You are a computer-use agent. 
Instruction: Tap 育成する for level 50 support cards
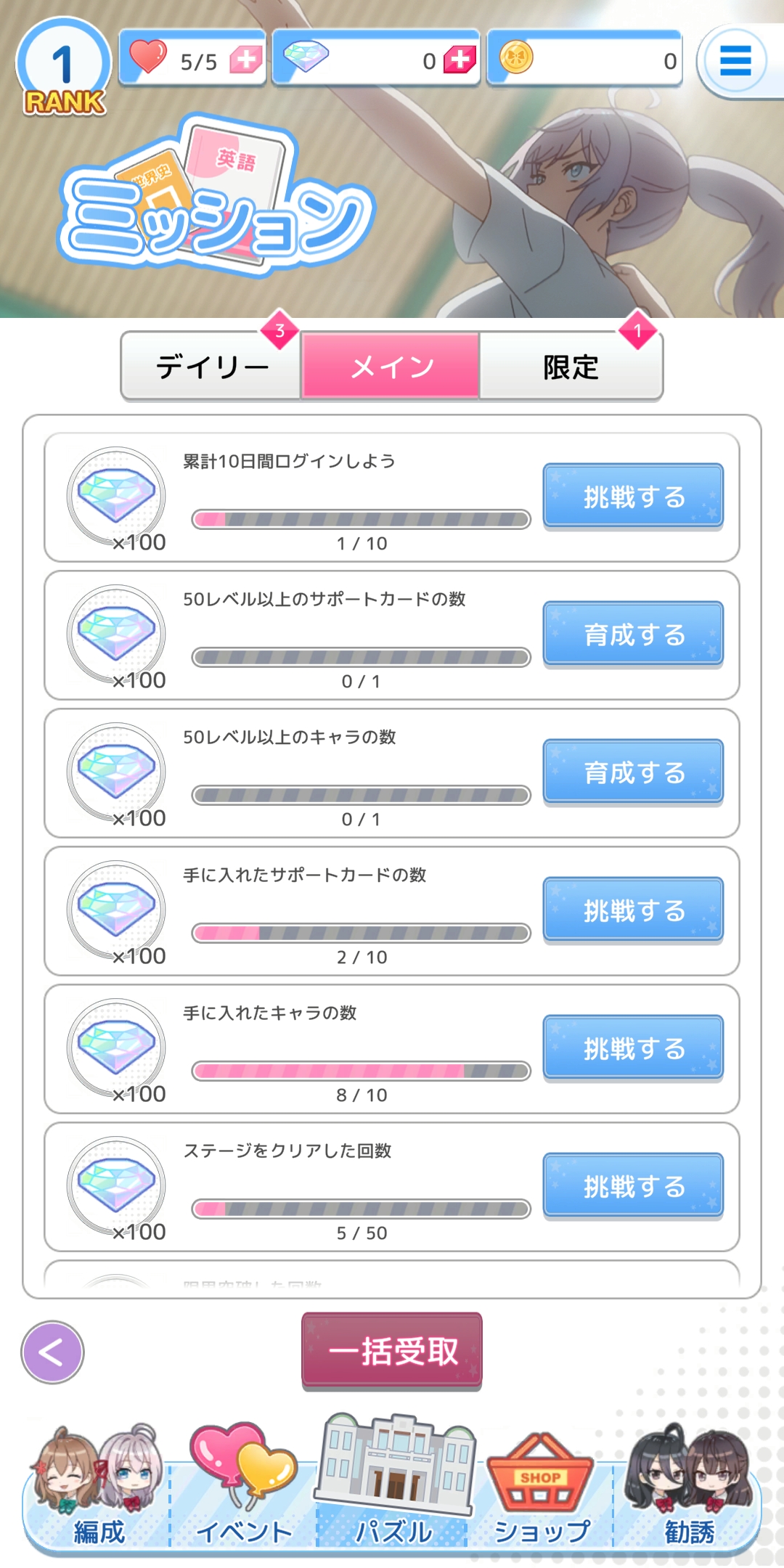pyautogui.click(x=633, y=635)
